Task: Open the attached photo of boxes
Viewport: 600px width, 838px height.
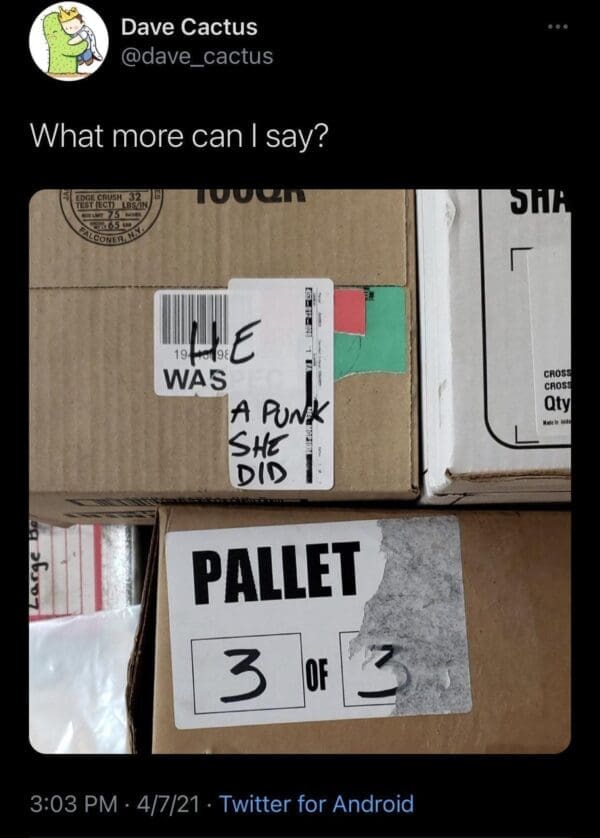Action: pos(300,470)
